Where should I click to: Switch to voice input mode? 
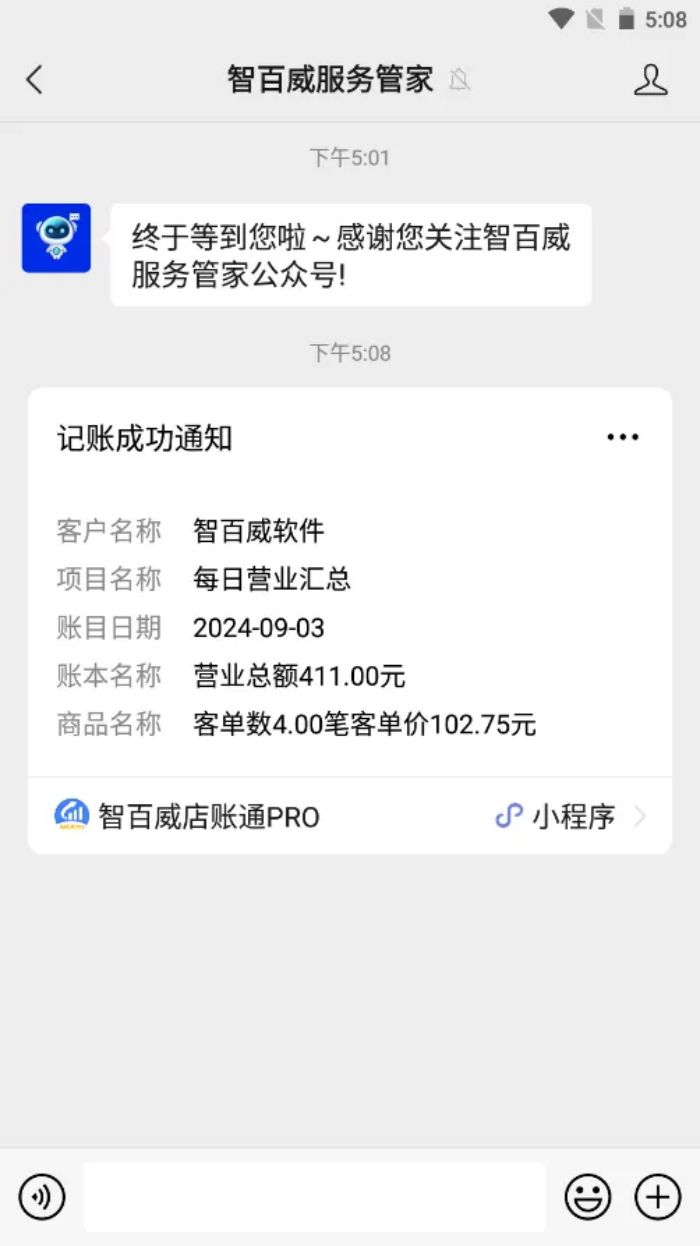pos(42,1197)
